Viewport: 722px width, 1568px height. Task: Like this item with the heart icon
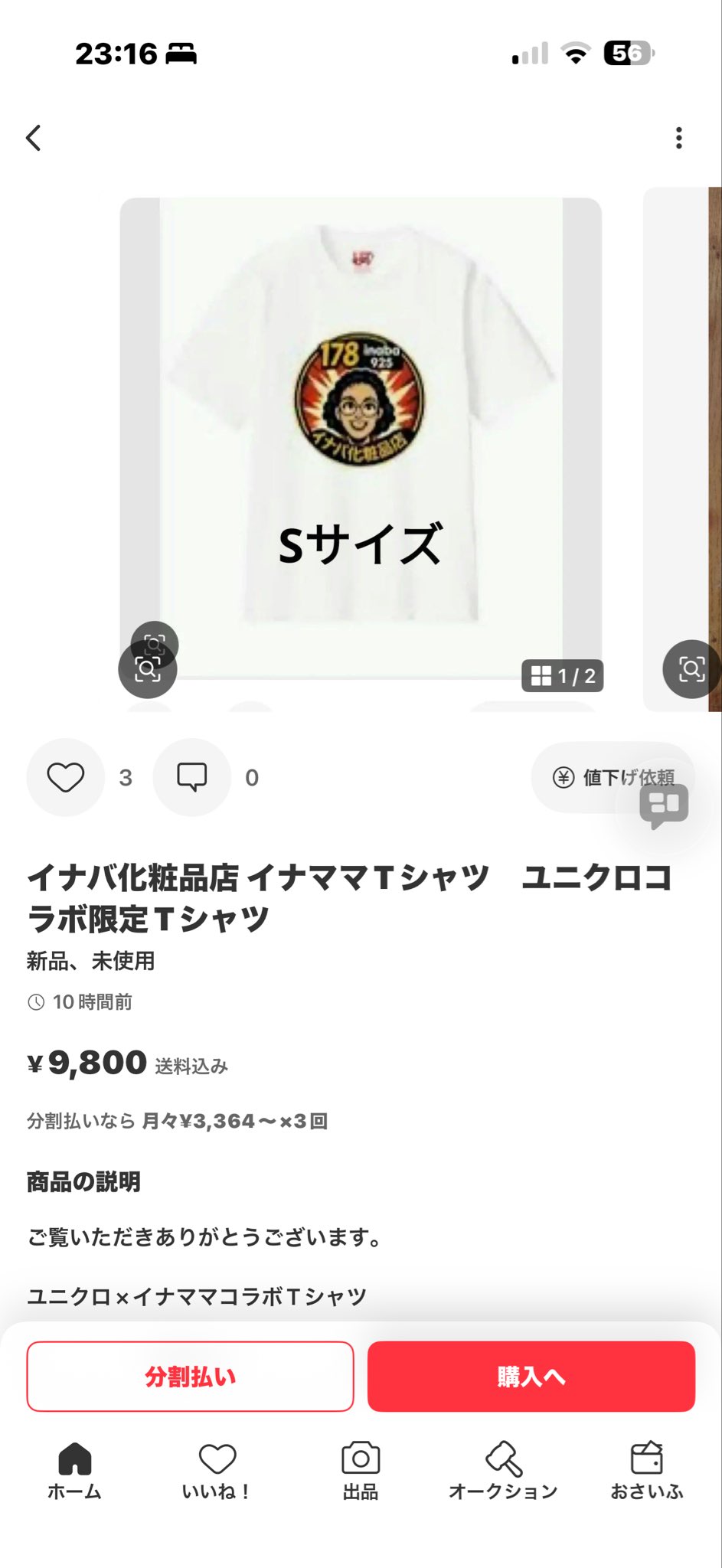[x=66, y=777]
